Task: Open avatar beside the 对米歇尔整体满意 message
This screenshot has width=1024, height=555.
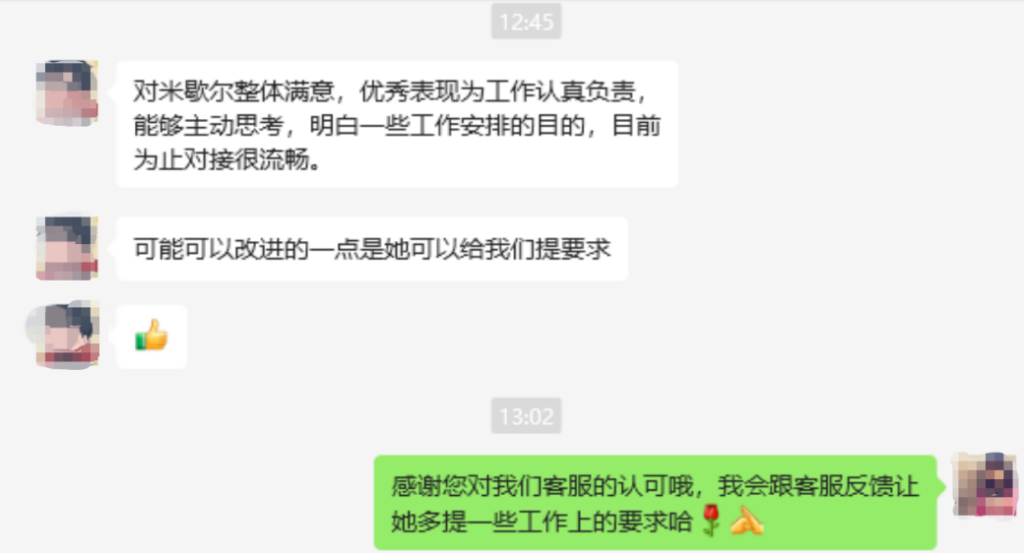Action: tap(67, 93)
